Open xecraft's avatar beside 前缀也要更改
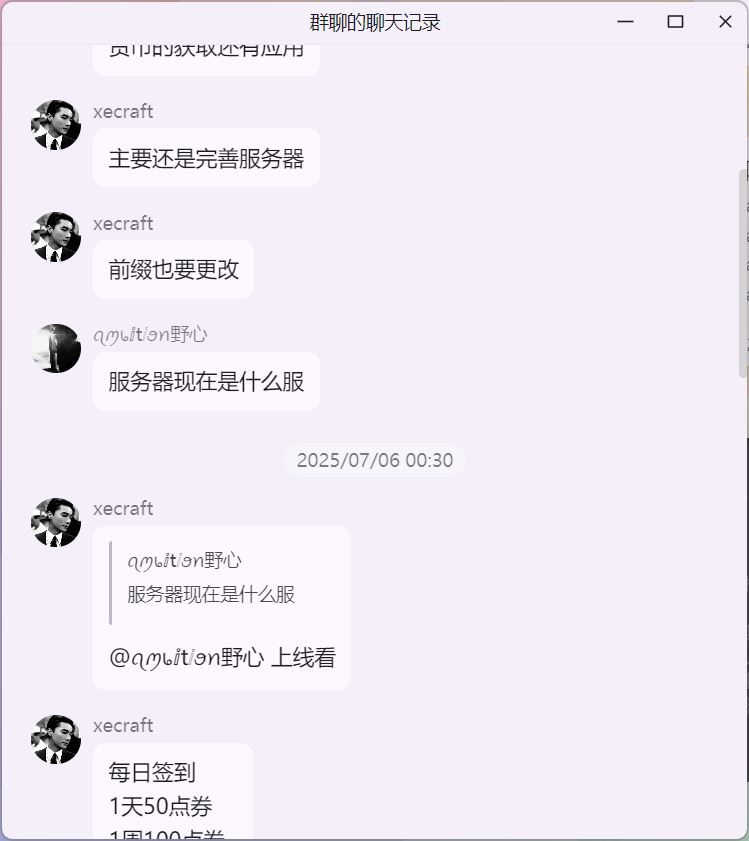Image resolution: width=749 pixels, height=841 pixels. pos(56,237)
